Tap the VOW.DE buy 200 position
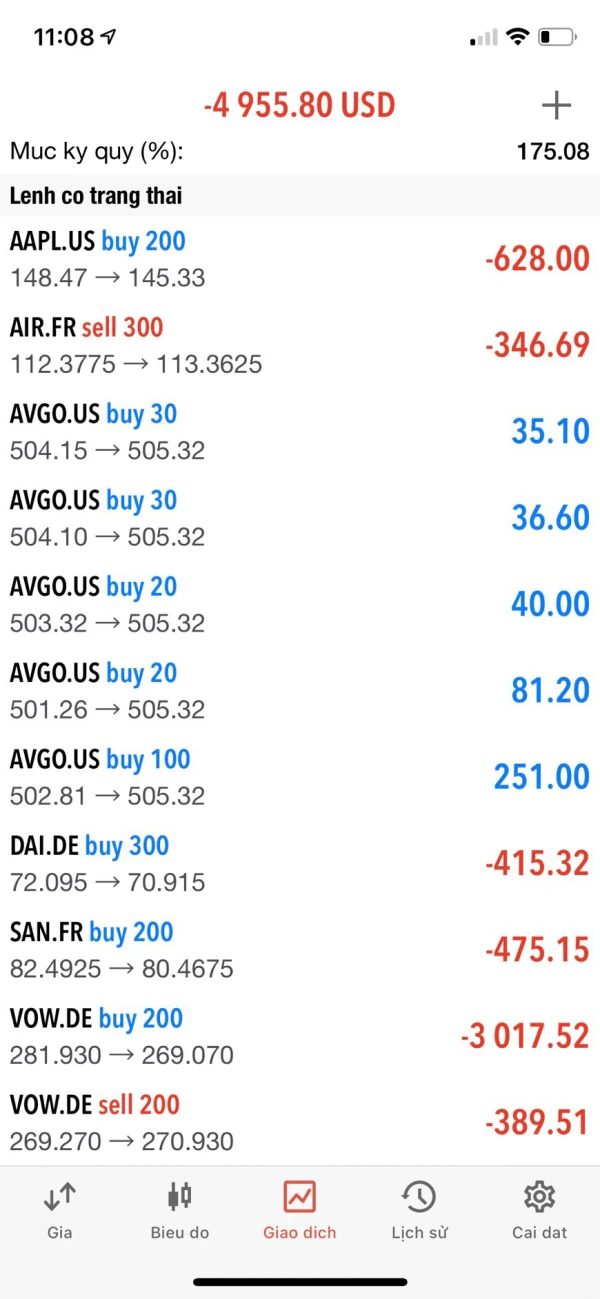600x1299 pixels. tap(300, 1036)
